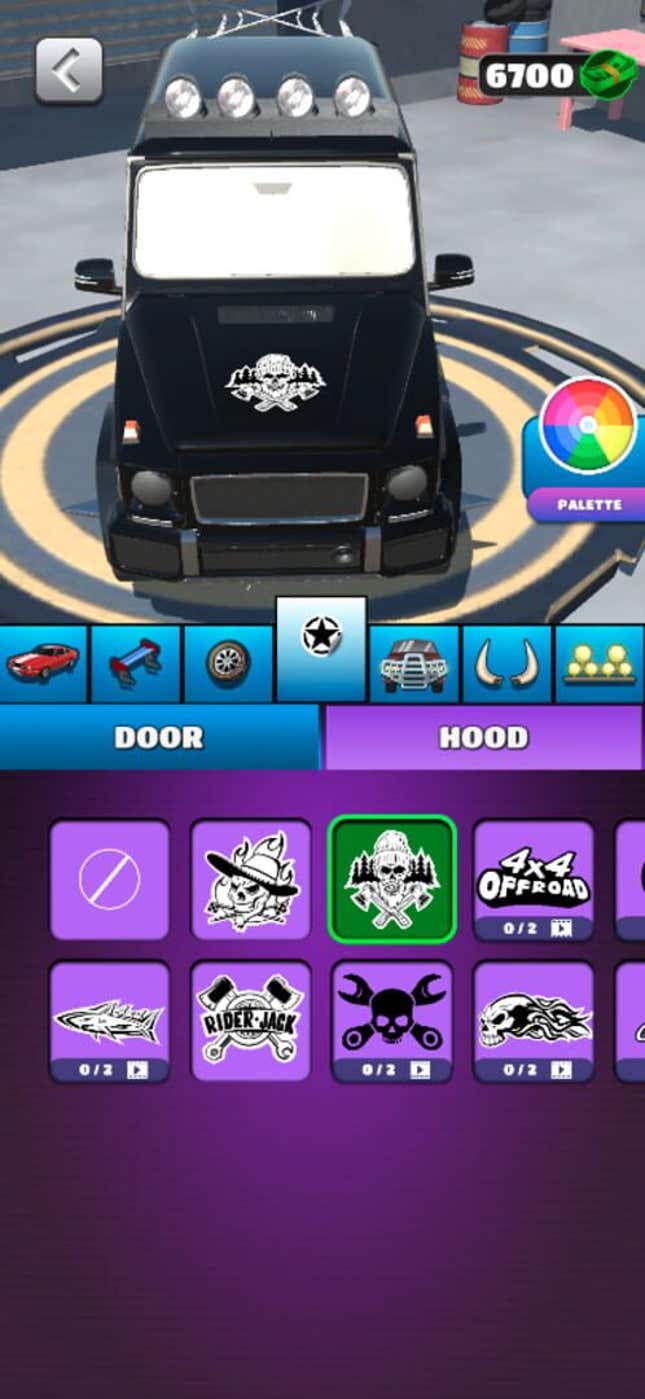Select the Hood tab
The height and width of the screenshot is (1399, 645).
point(483,737)
